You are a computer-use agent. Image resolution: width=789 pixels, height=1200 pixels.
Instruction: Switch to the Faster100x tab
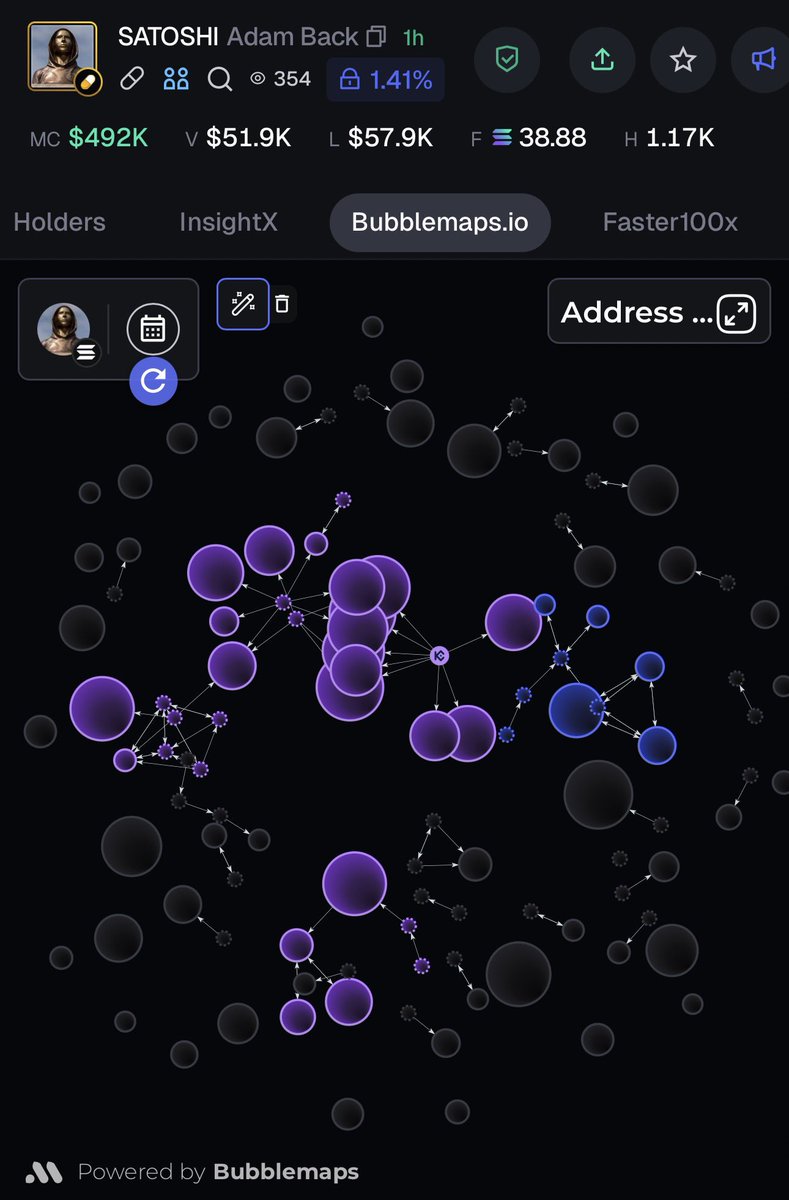(670, 222)
